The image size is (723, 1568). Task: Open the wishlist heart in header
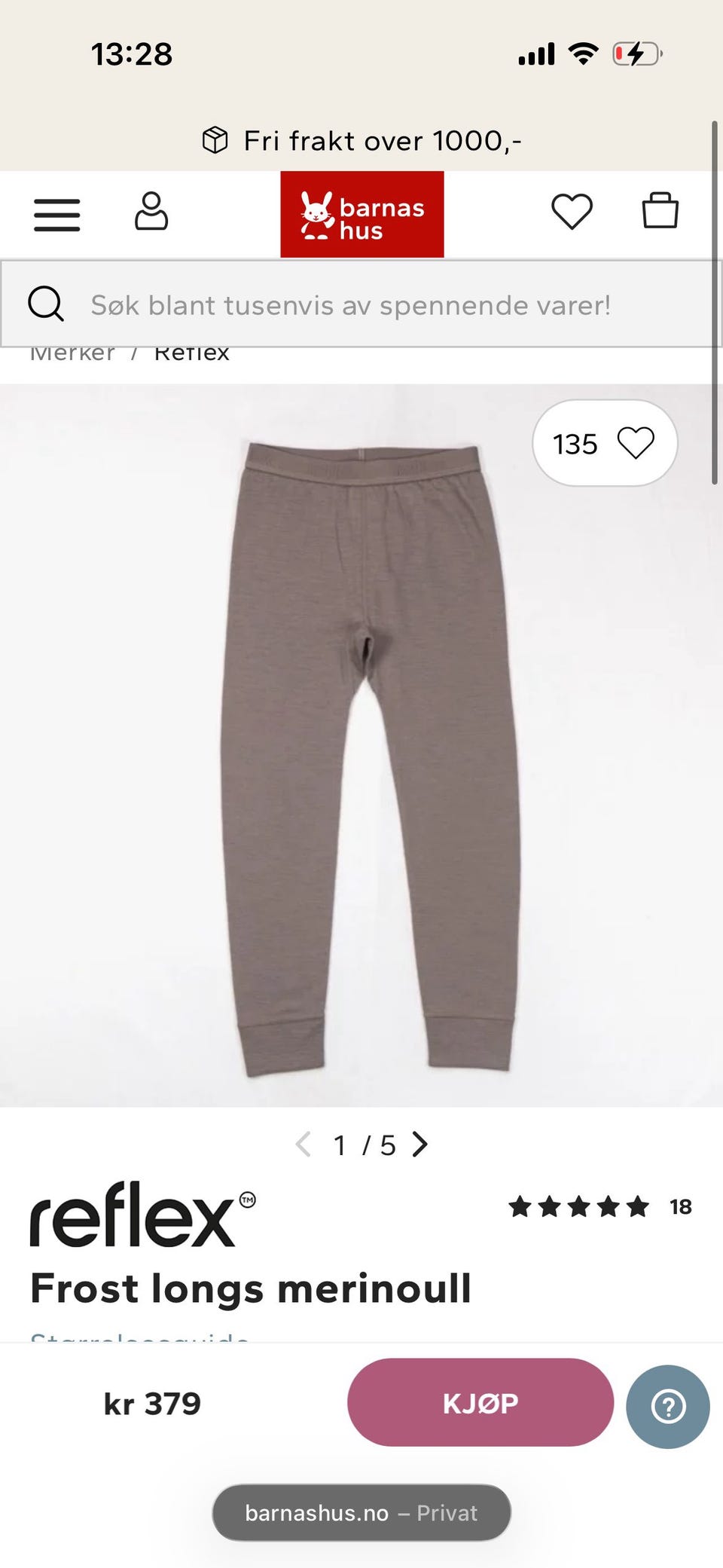pyautogui.click(x=572, y=211)
